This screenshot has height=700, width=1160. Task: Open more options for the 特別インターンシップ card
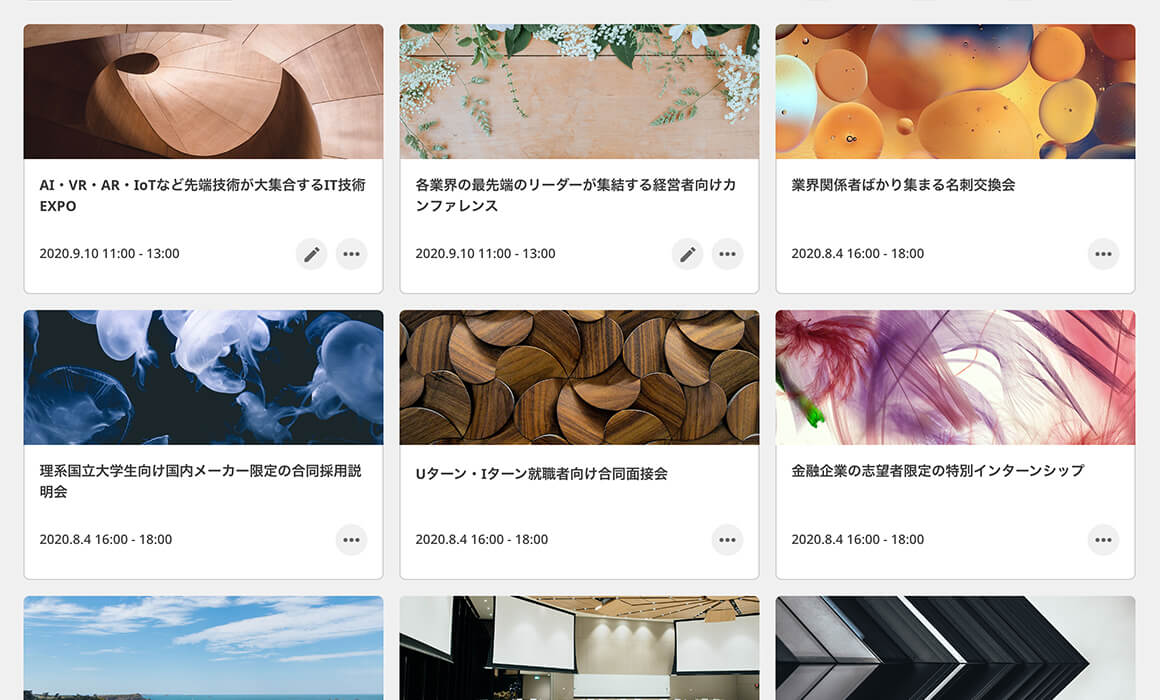click(x=1103, y=540)
